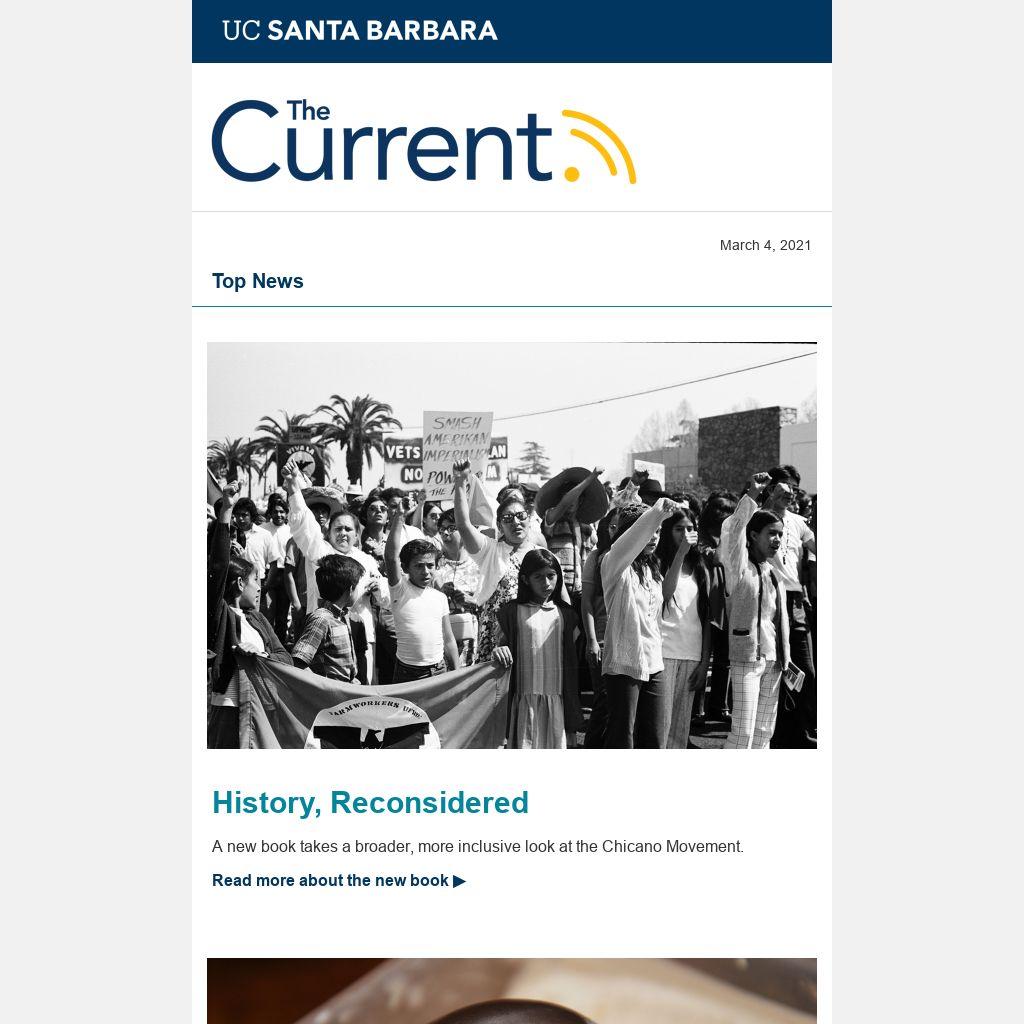
Task: Open the History, Reconsidered headline
Action: tap(370, 803)
